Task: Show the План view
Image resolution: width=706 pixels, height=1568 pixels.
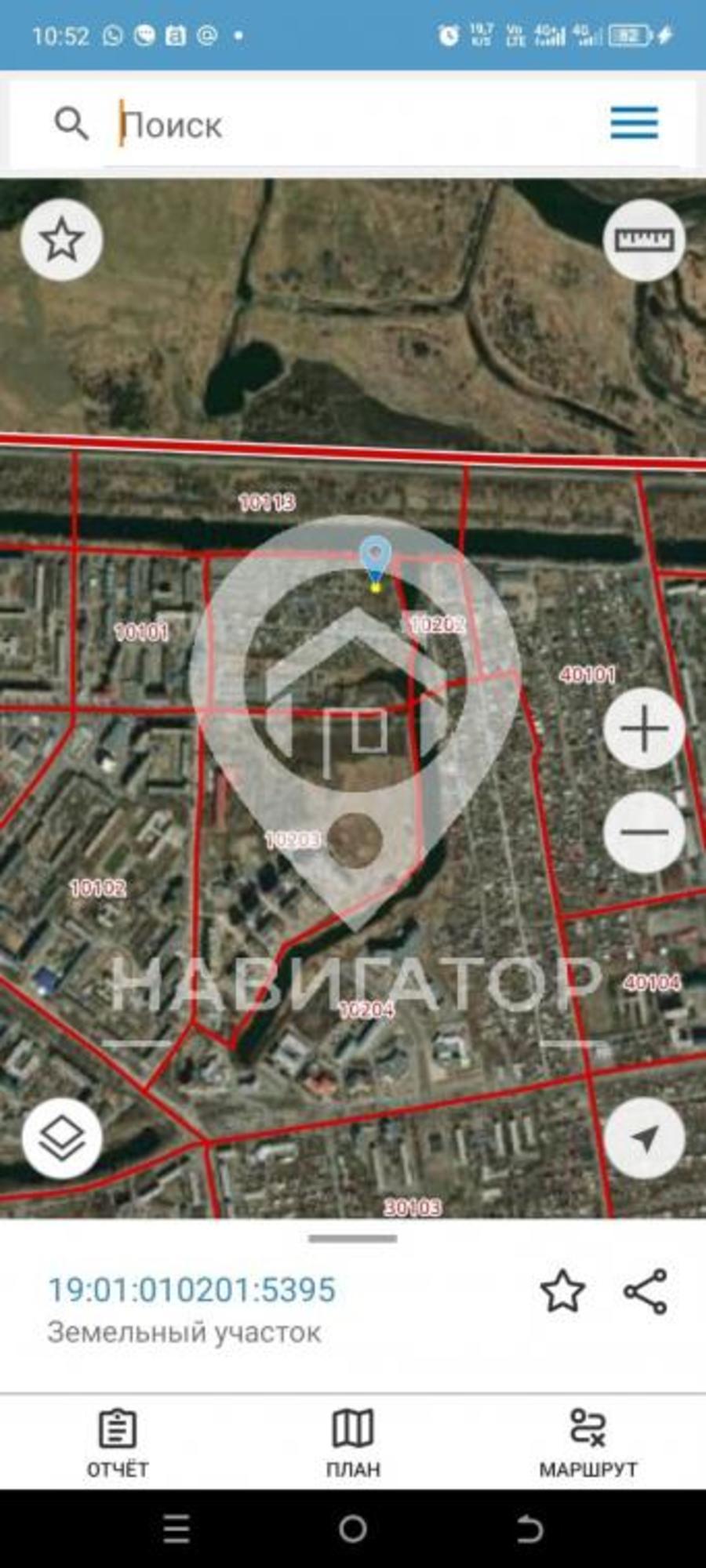Action: coord(353,1443)
